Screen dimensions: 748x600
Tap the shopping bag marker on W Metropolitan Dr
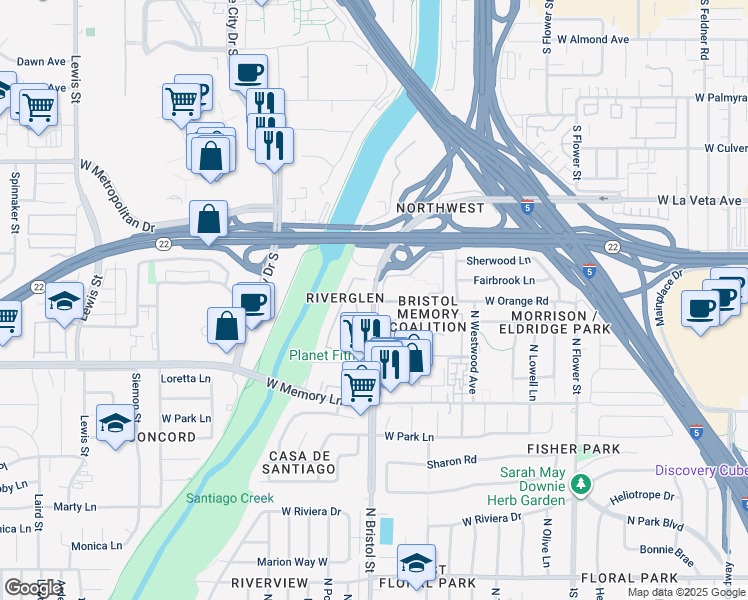click(x=207, y=220)
